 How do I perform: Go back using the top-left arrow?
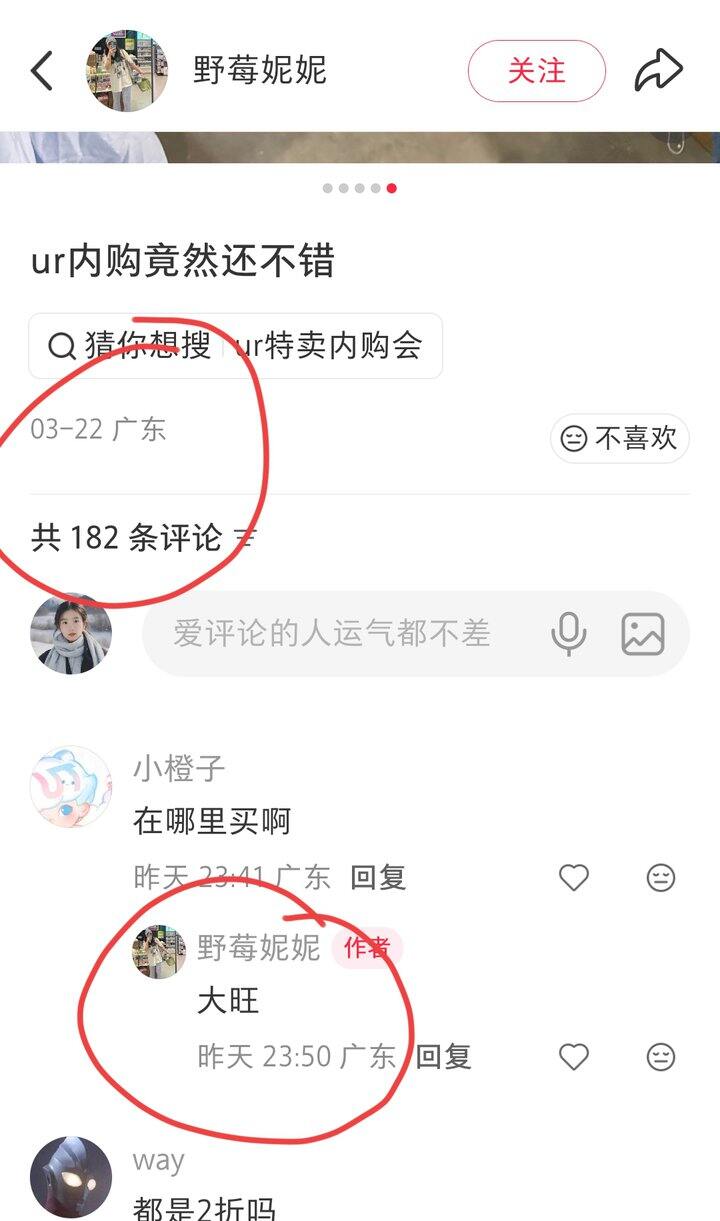(x=42, y=71)
